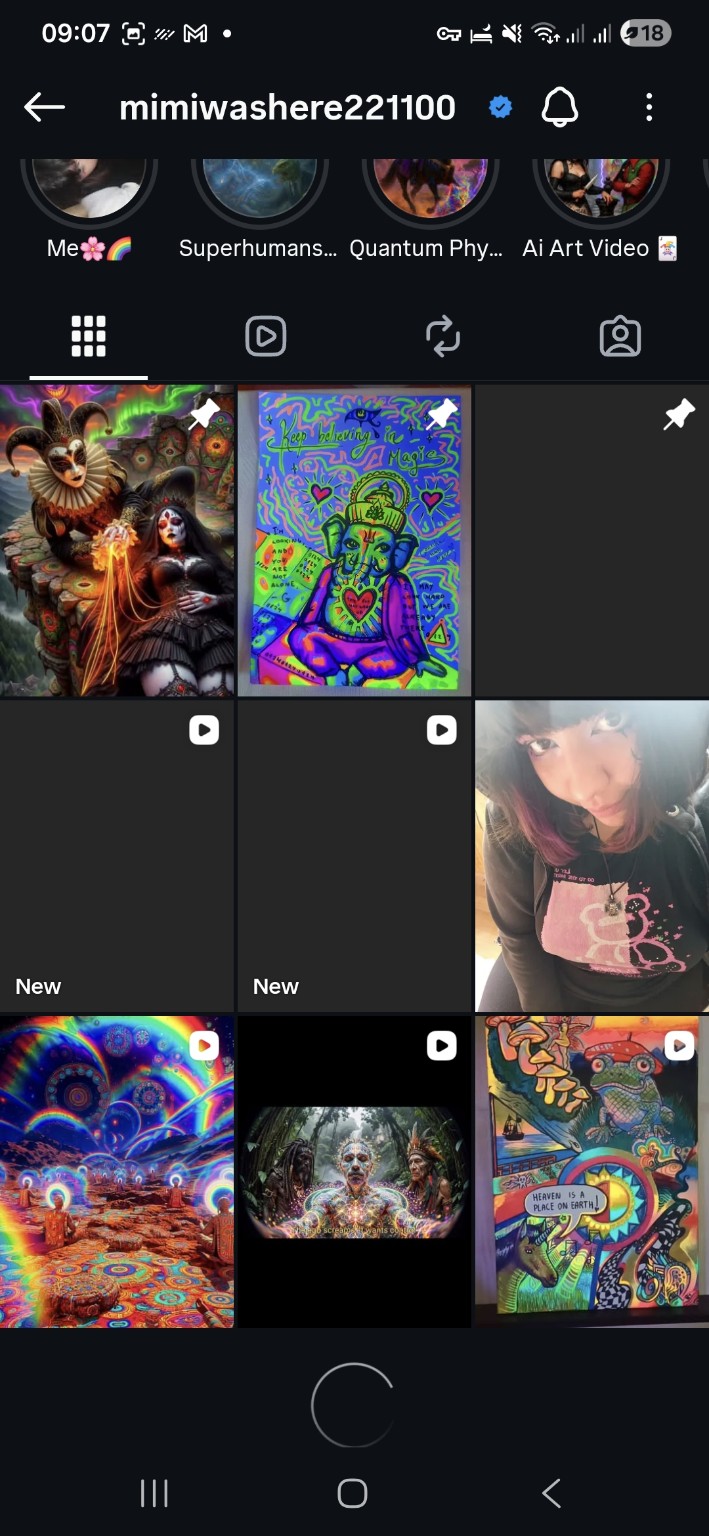Open the three-dot overflow menu
Viewport: 709px width, 1536px height.
coord(649,107)
